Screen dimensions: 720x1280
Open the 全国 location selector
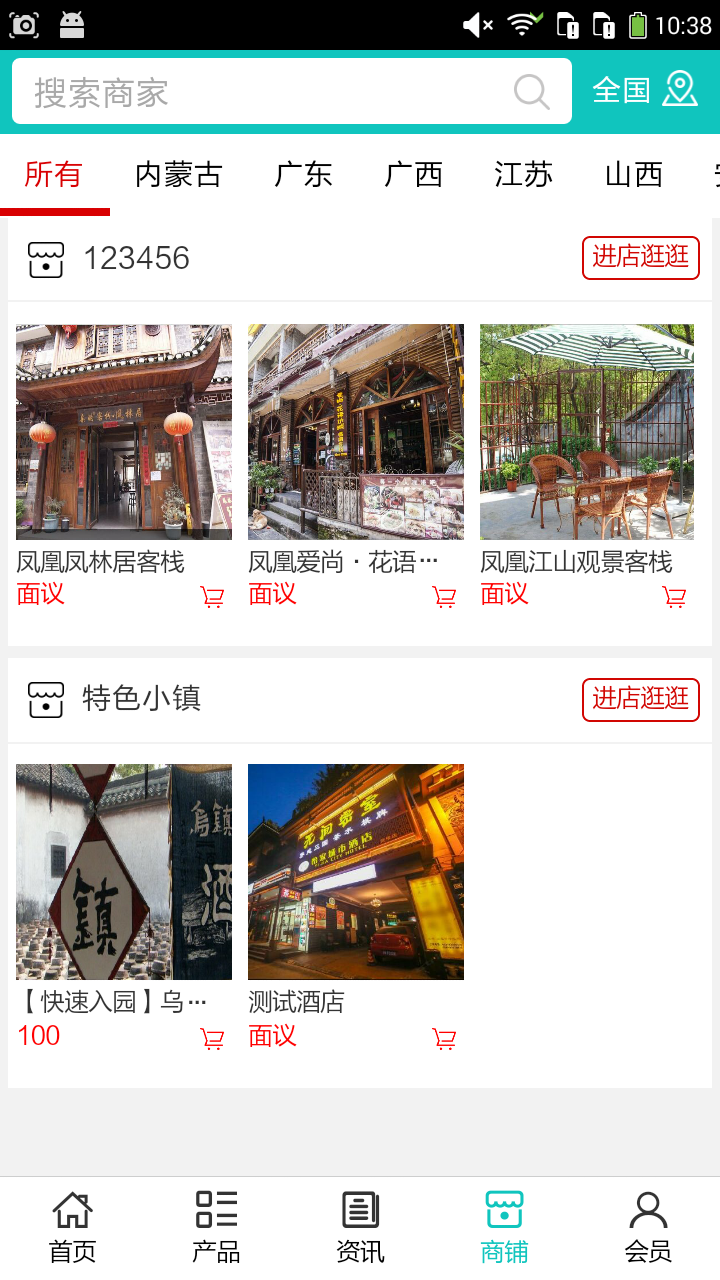[644, 90]
